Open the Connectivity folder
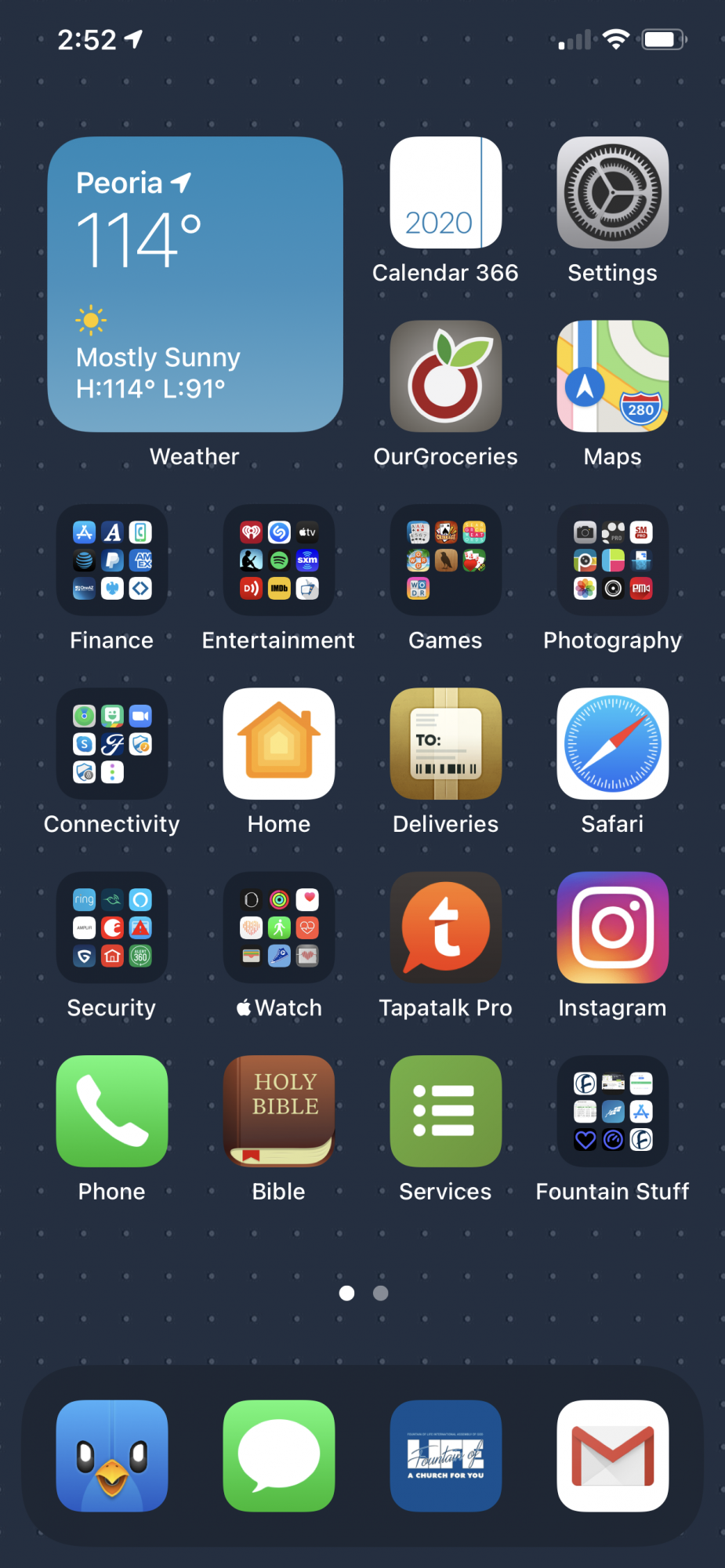Image resolution: width=725 pixels, height=1568 pixels. click(x=112, y=744)
